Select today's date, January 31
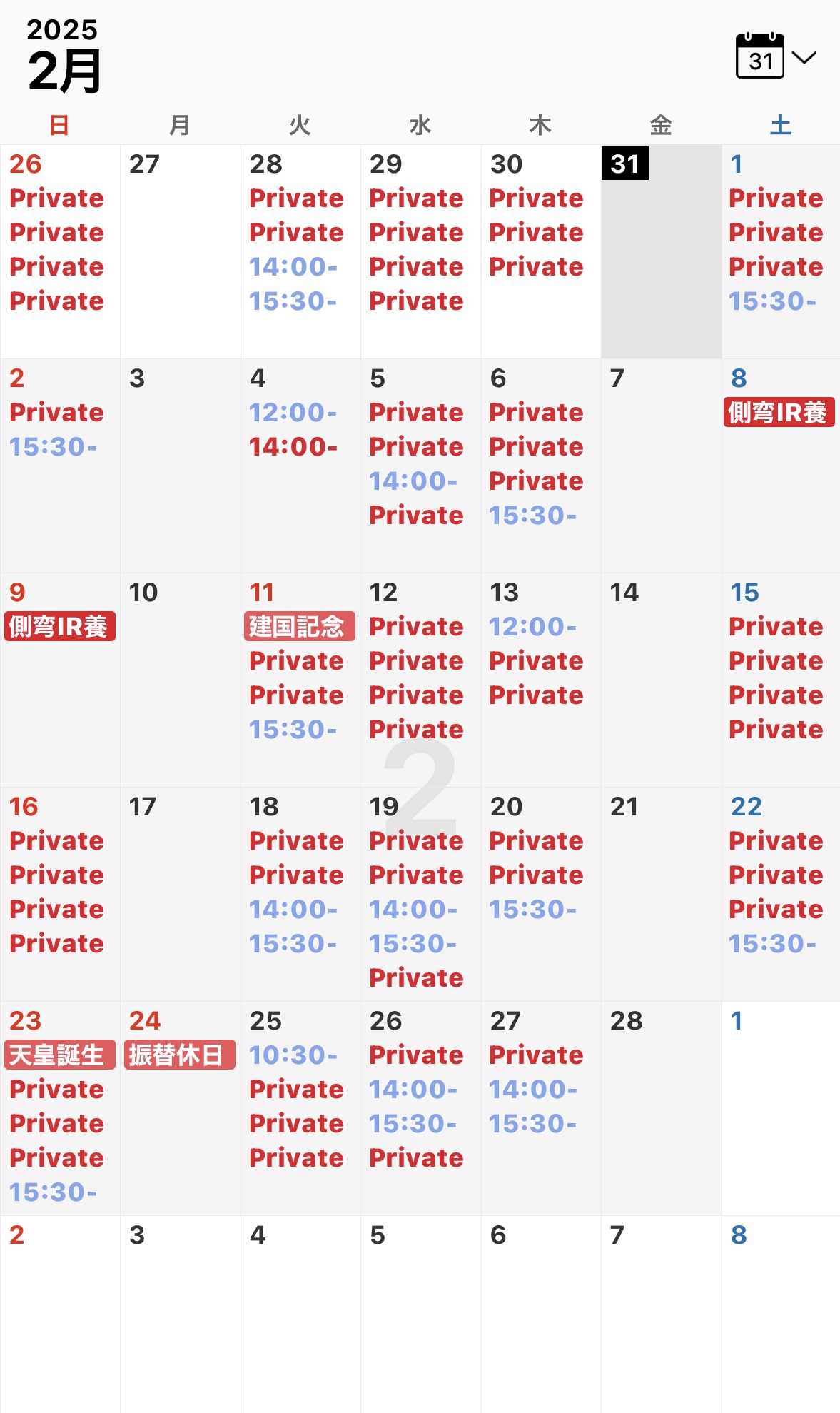 coord(661,251)
